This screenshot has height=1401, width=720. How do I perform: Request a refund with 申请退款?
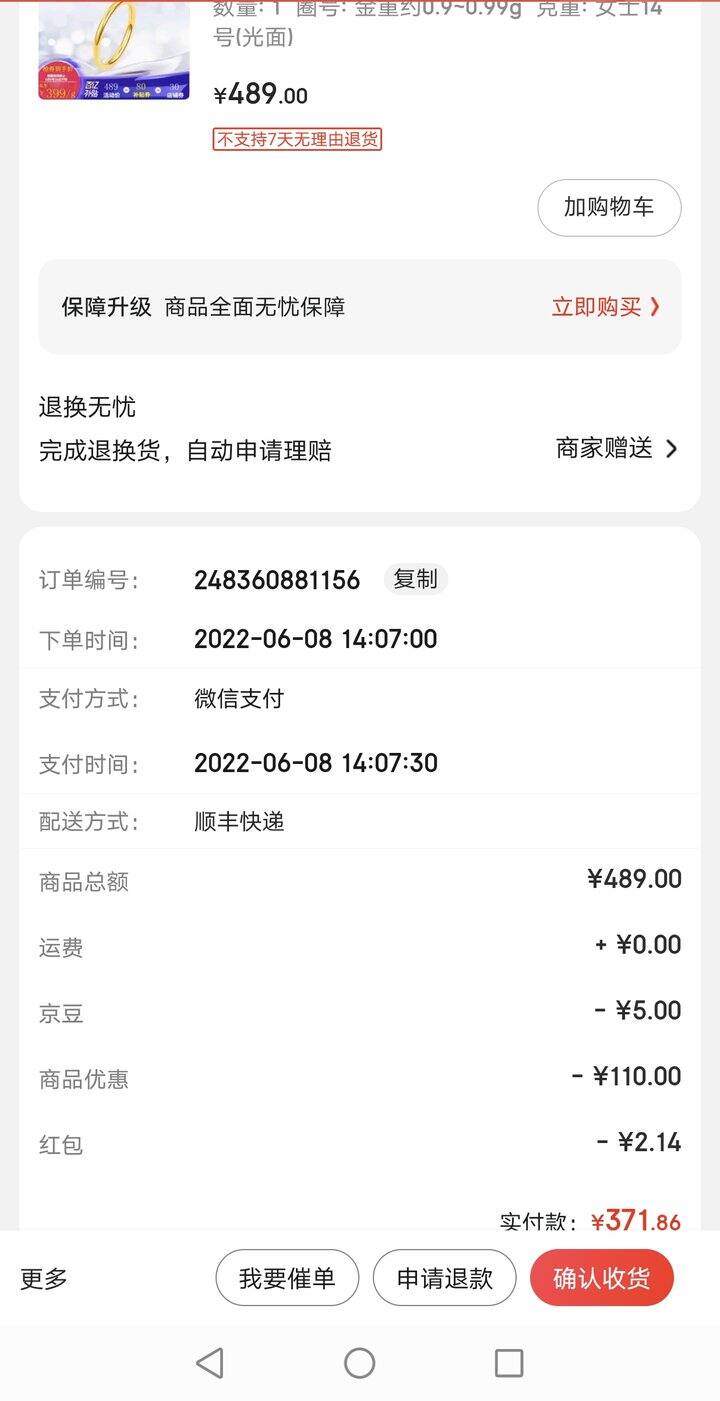[x=445, y=1278]
